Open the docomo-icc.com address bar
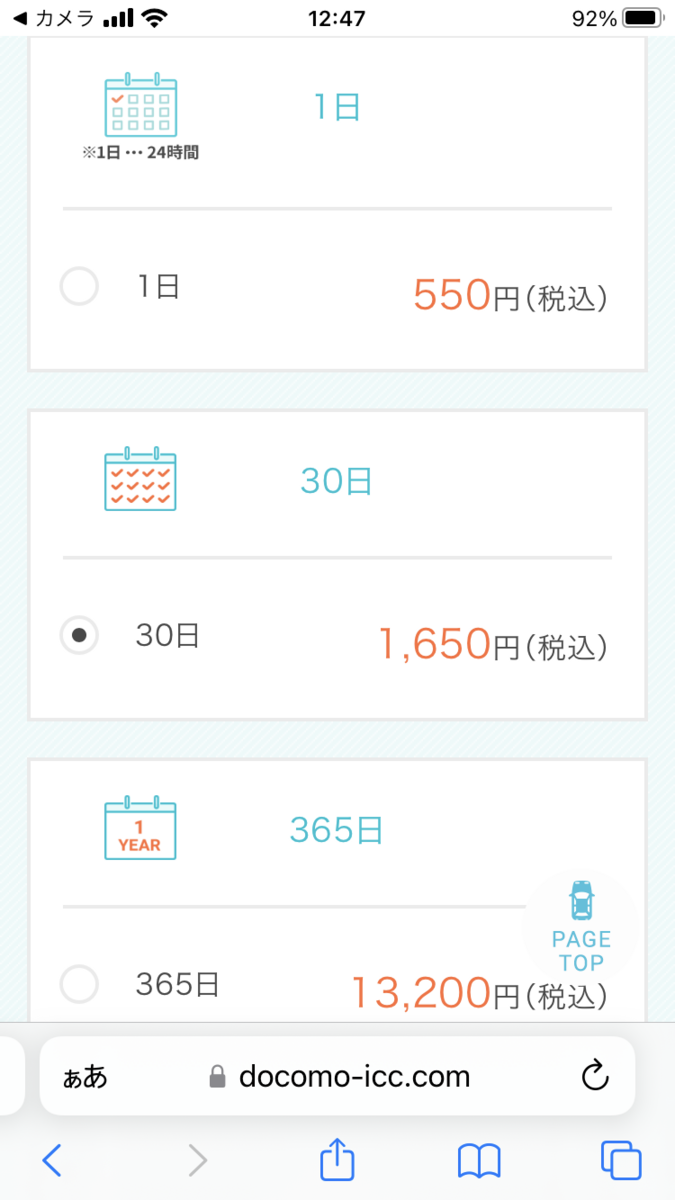The width and height of the screenshot is (675, 1200). pyautogui.click(x=338, y=1076)
